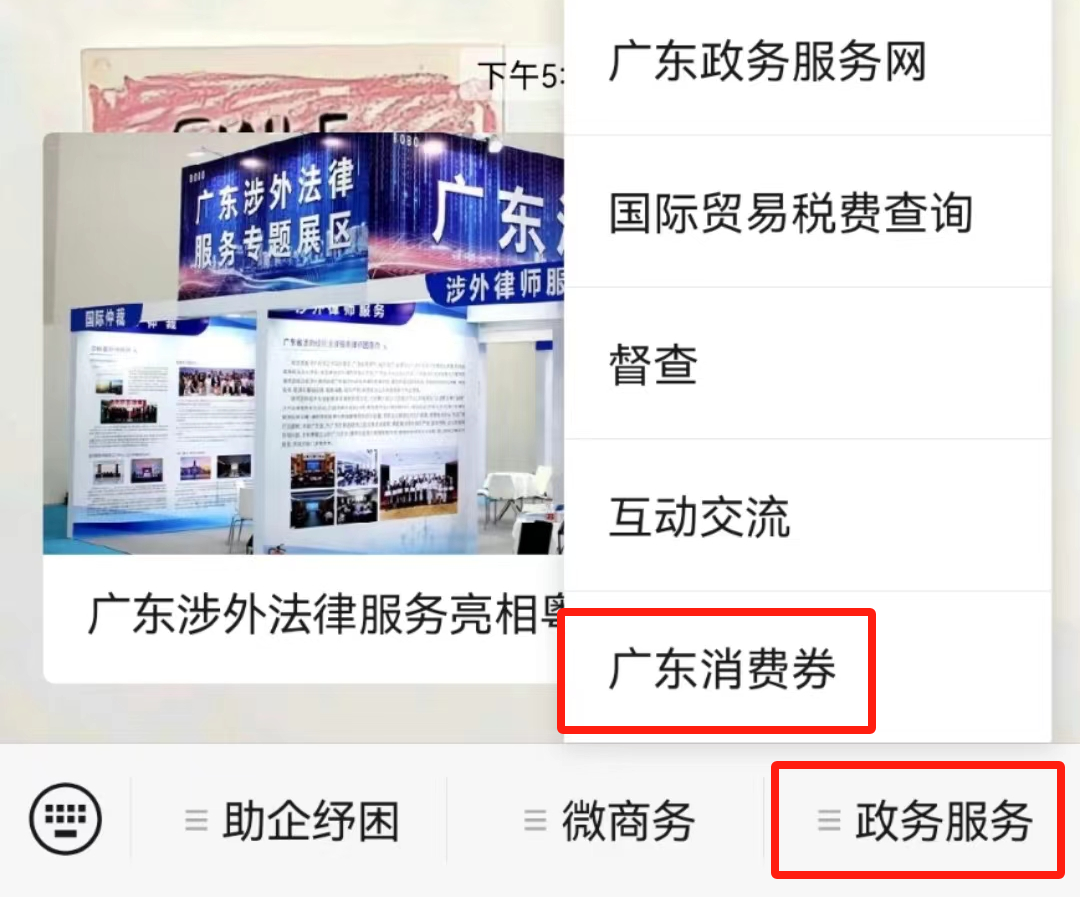Select 广东消费券
This screenshot has width=1080, height=897.
coord(721,669)
